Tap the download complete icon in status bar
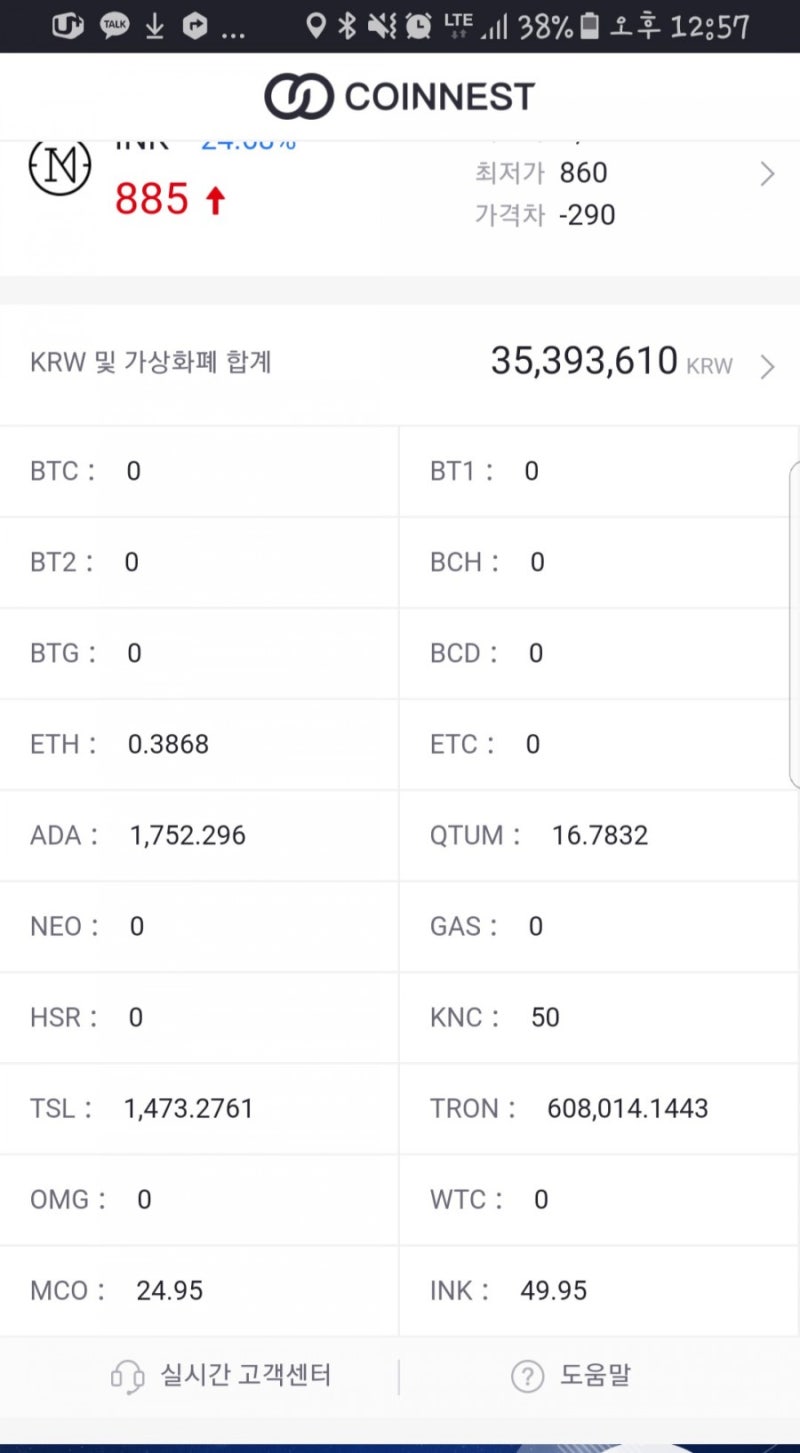The width and height of the screenshot is (800, 1453). click(x=152, y=24)
